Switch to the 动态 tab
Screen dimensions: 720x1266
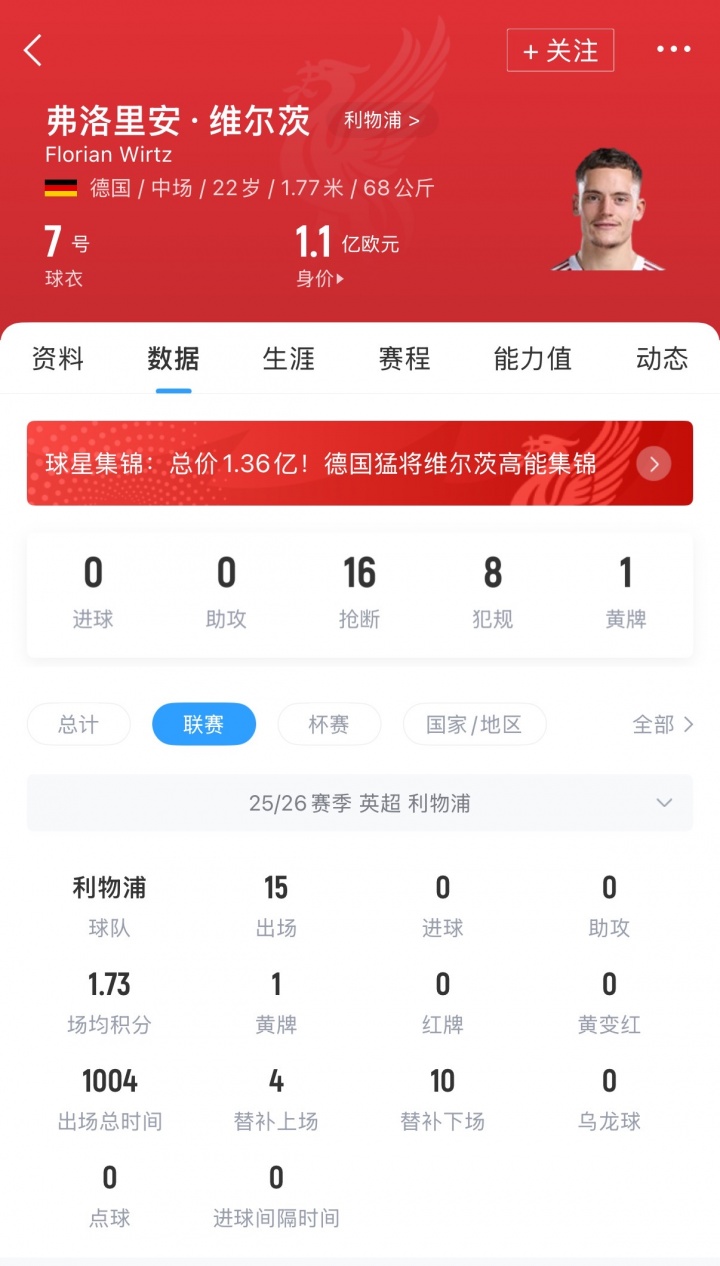(662, 358)
